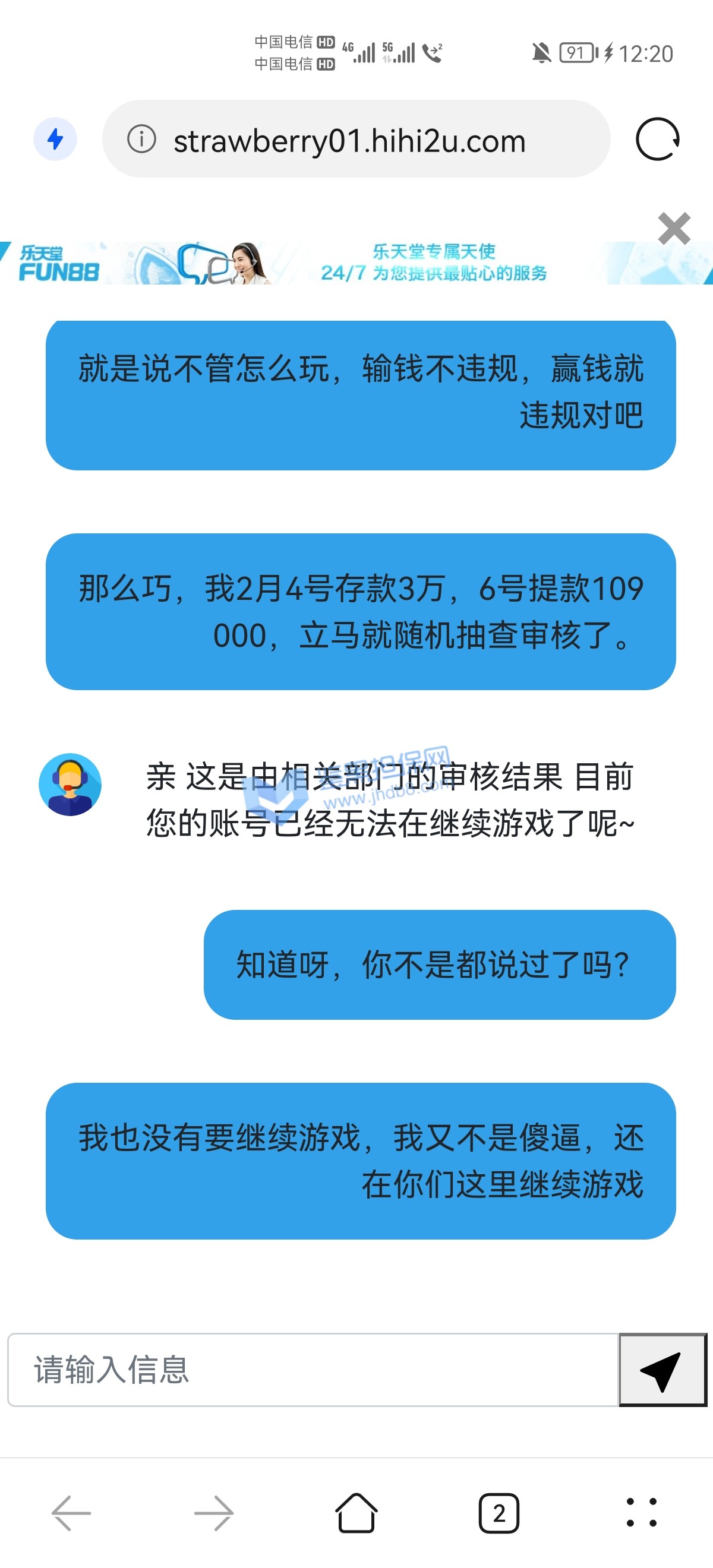
Task: Open the browser four-dot menu
Action: tap(641, 1513)
